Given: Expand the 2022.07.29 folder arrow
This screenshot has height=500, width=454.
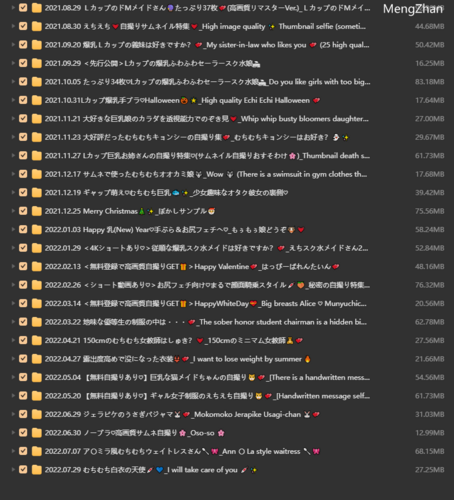Looking at the screenshot, I should click(13, 470).
